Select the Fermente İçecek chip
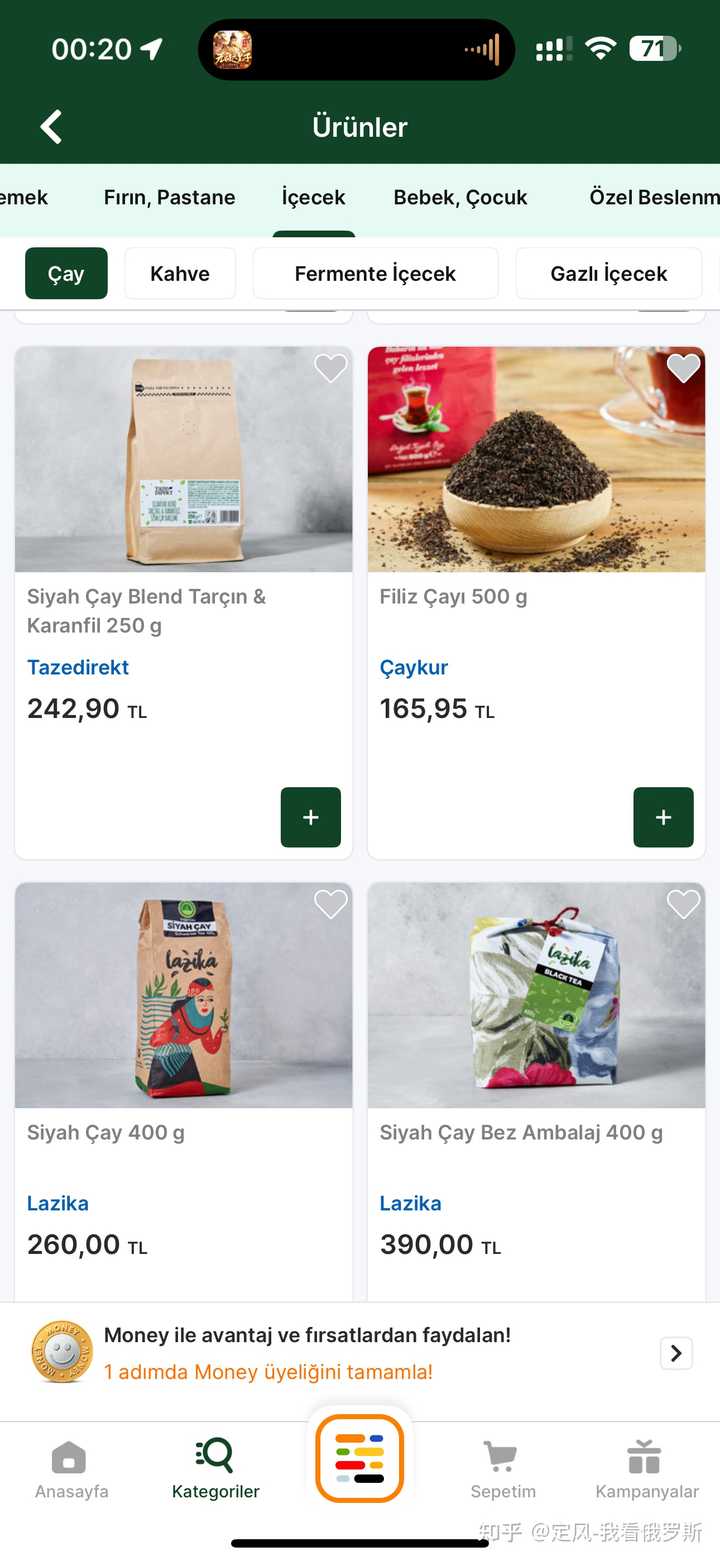720x1561 pixels. [375, 274]
